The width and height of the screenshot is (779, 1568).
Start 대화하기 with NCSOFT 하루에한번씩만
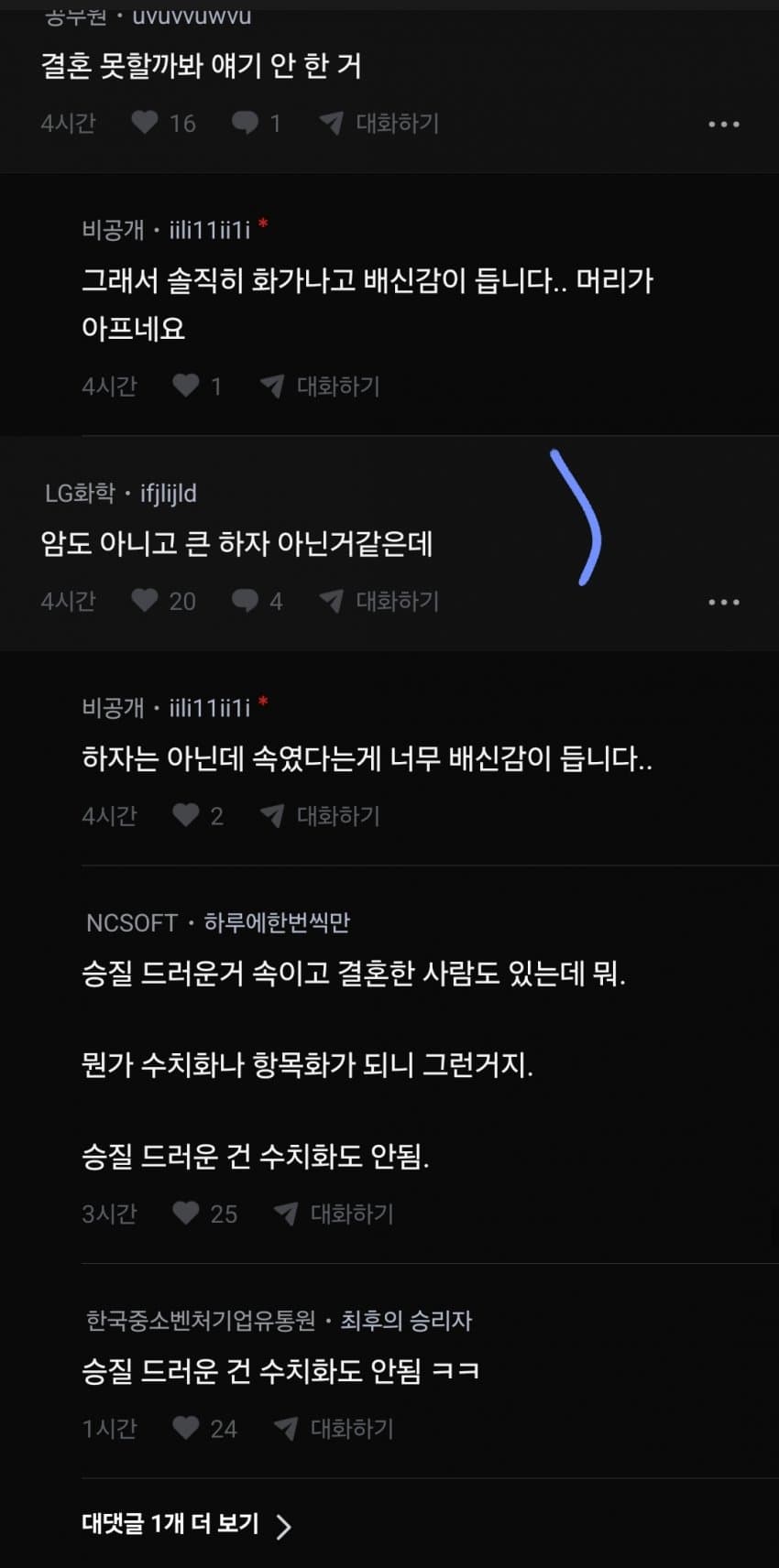[335, 1214]
